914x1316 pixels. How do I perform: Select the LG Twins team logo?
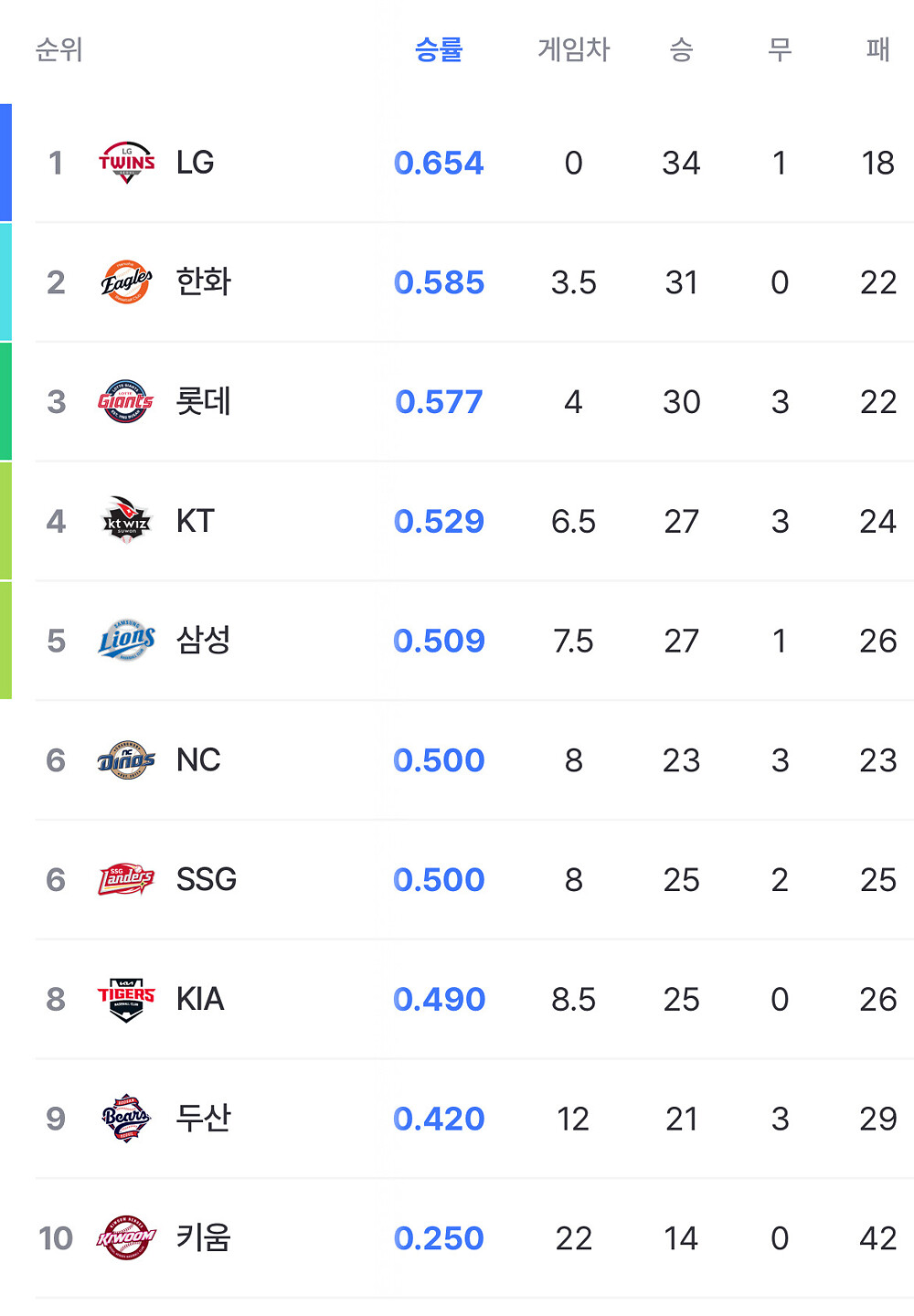pyautogui.click(x=125, y=163)
